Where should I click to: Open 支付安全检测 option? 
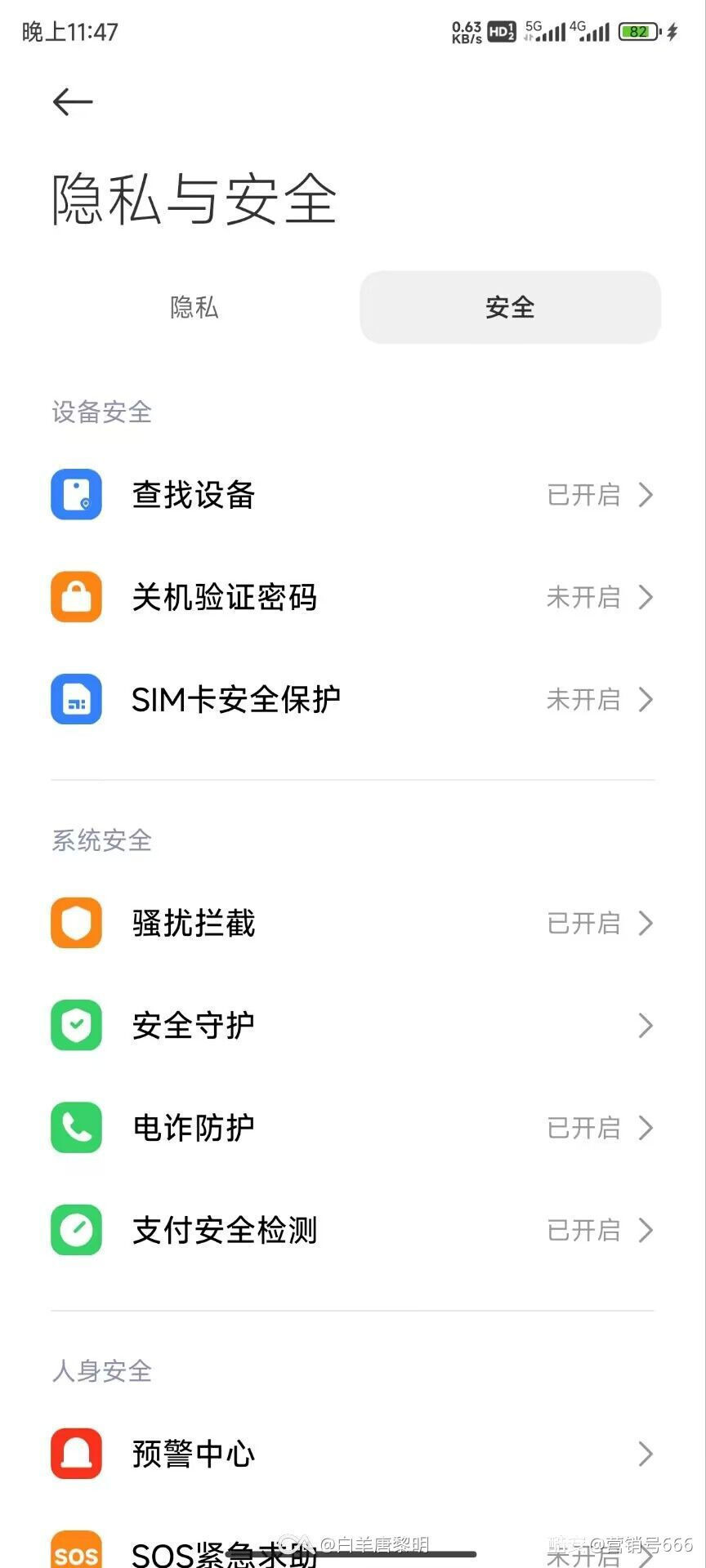coord(353,1230)
